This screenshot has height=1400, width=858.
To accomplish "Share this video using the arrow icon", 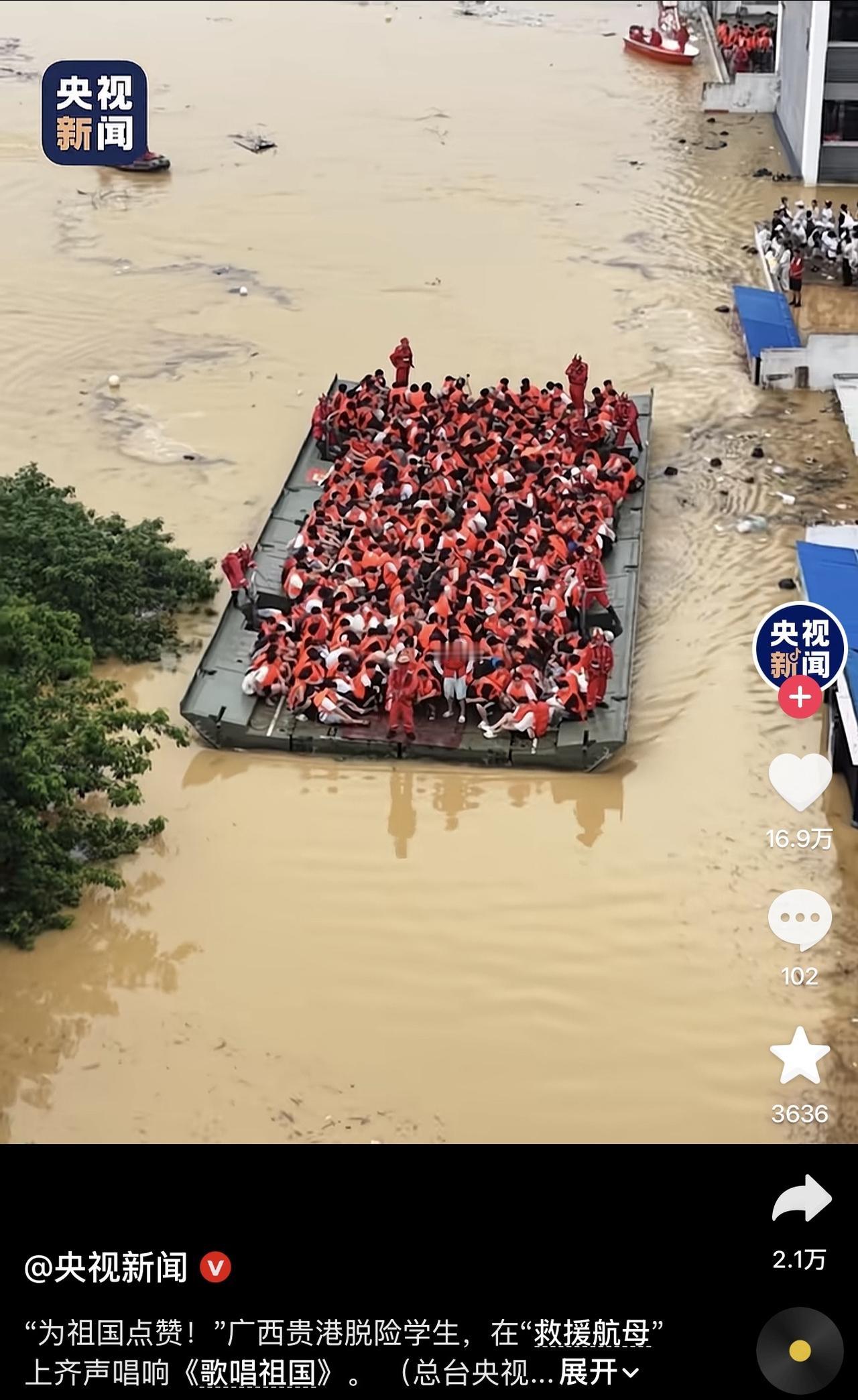I will (x=802, y=1199).
